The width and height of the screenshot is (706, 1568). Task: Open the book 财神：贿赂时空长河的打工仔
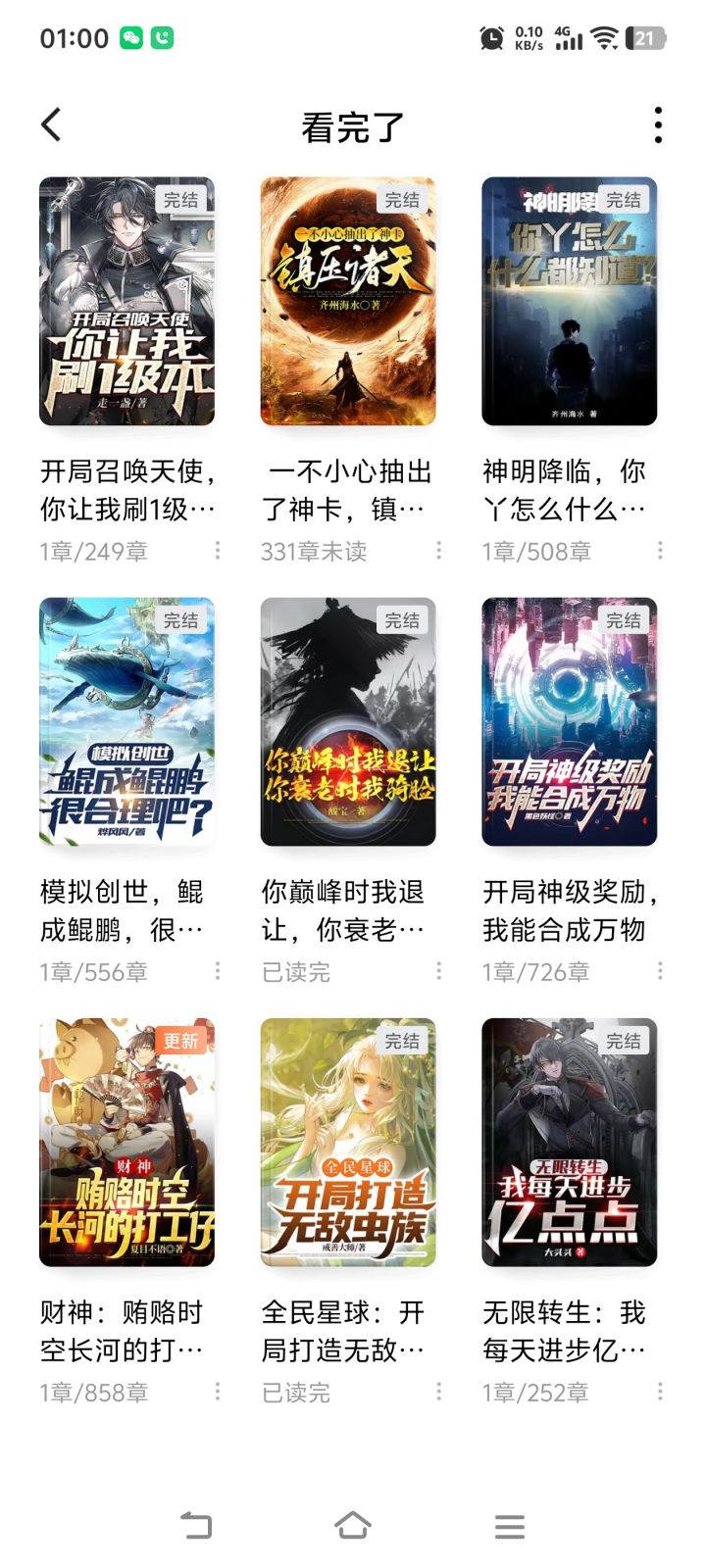click(x=126, y=1143)
